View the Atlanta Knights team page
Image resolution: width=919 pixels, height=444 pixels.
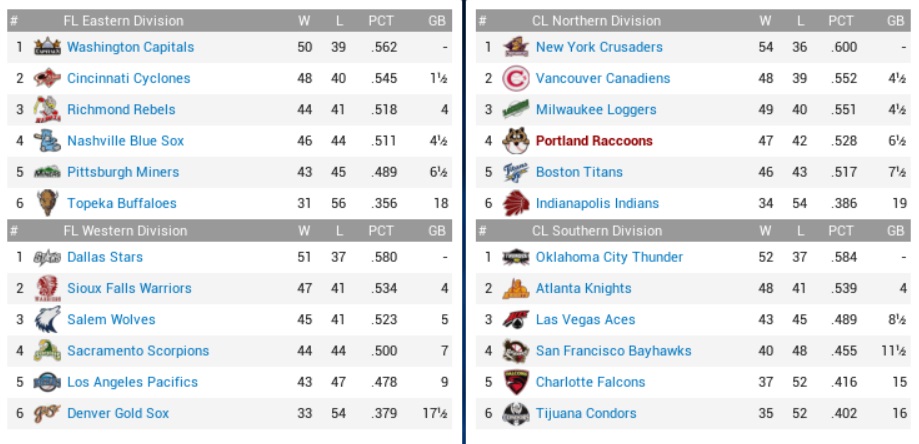point(583,288)
